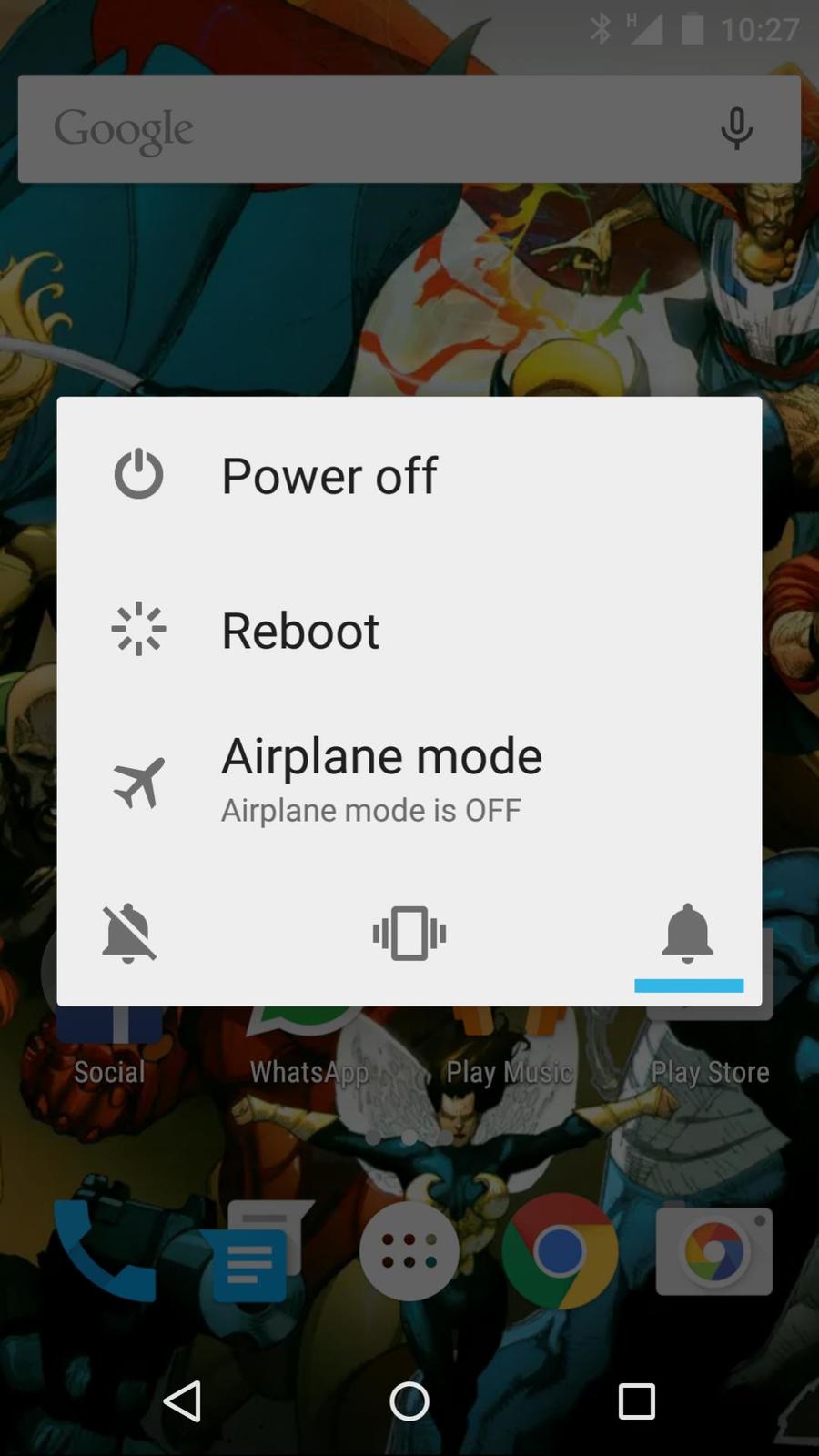819x1456 pixels.
Task: Choose Reboot to restart the device
Action: click(300, 630)
